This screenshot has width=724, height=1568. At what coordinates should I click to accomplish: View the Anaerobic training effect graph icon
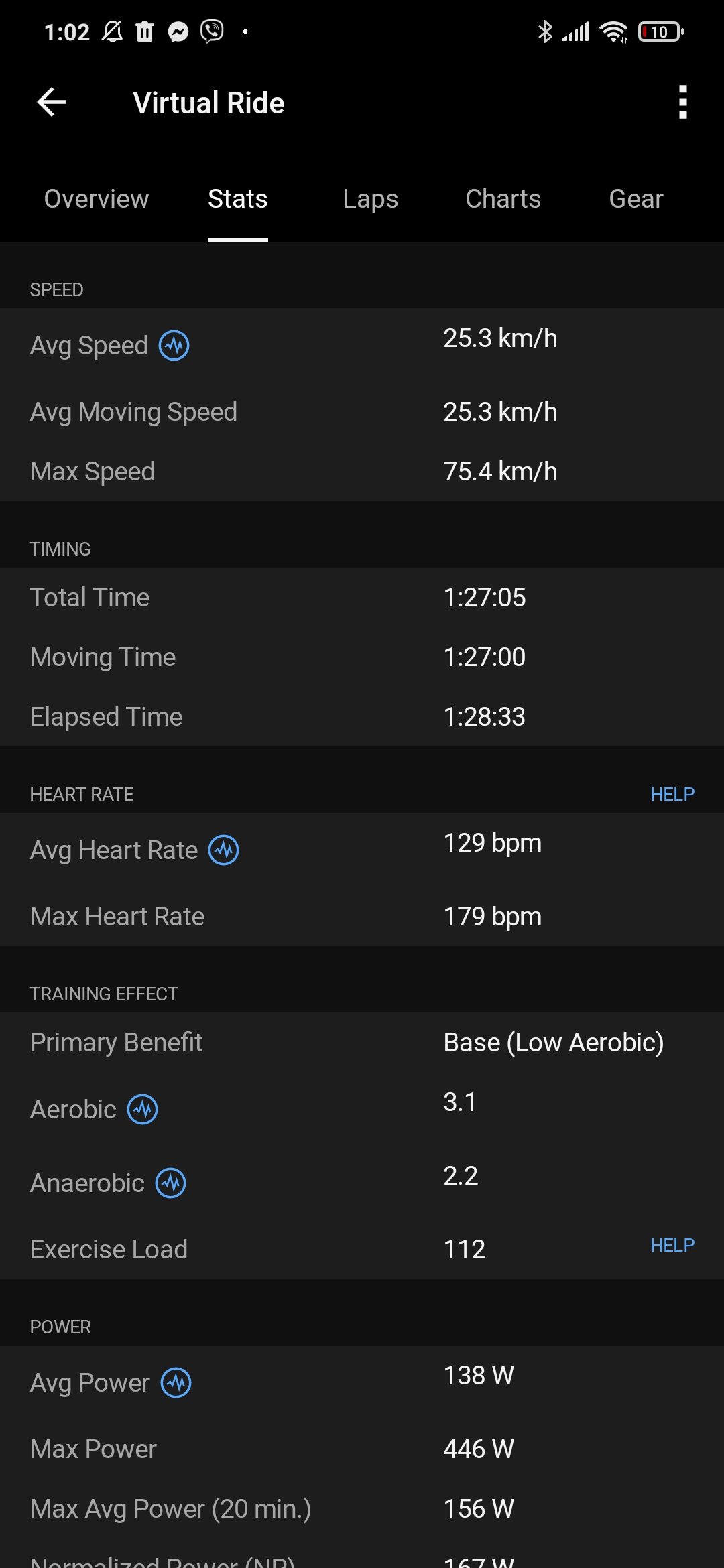coord(172,1182)
